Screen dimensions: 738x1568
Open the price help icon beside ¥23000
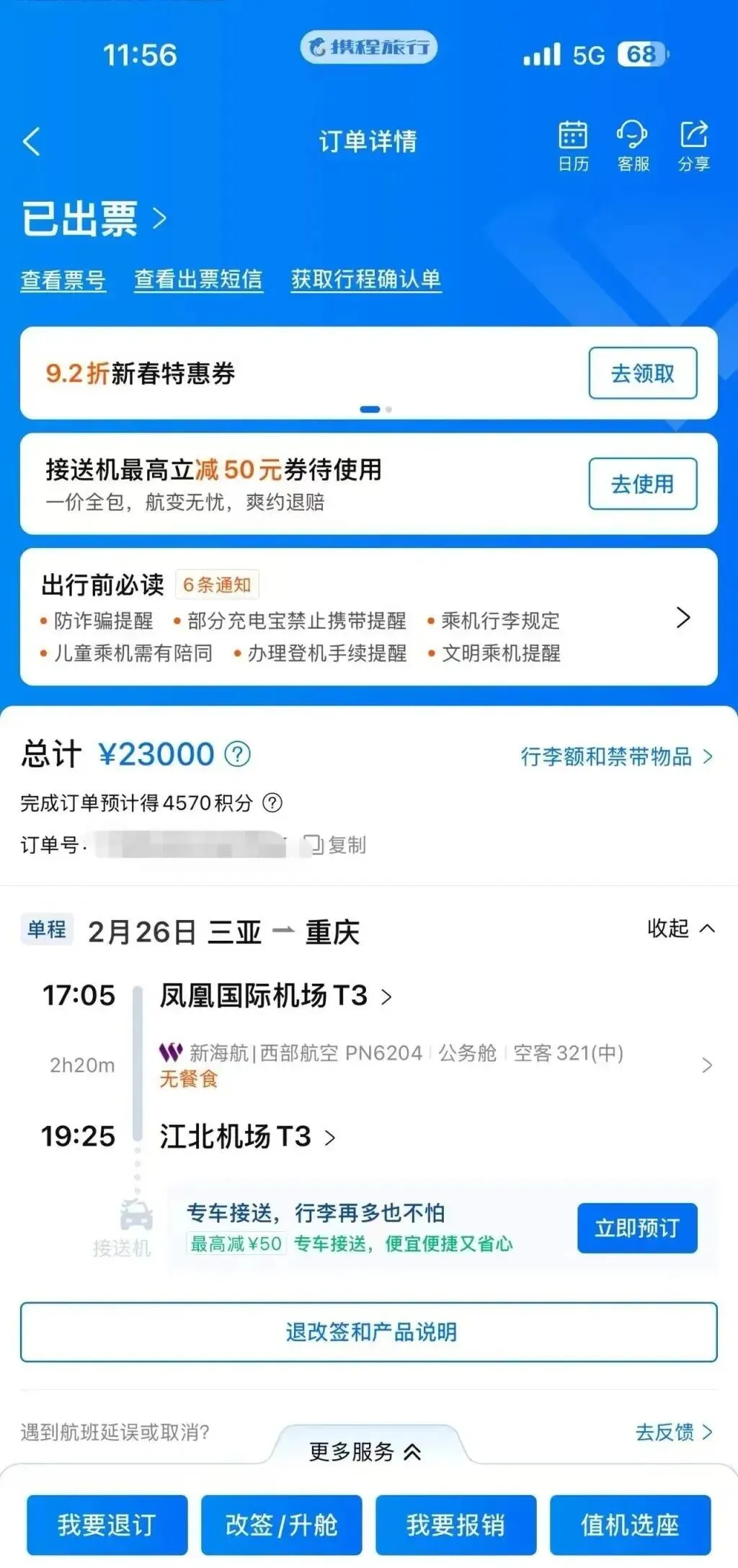[x=238, y=754]
